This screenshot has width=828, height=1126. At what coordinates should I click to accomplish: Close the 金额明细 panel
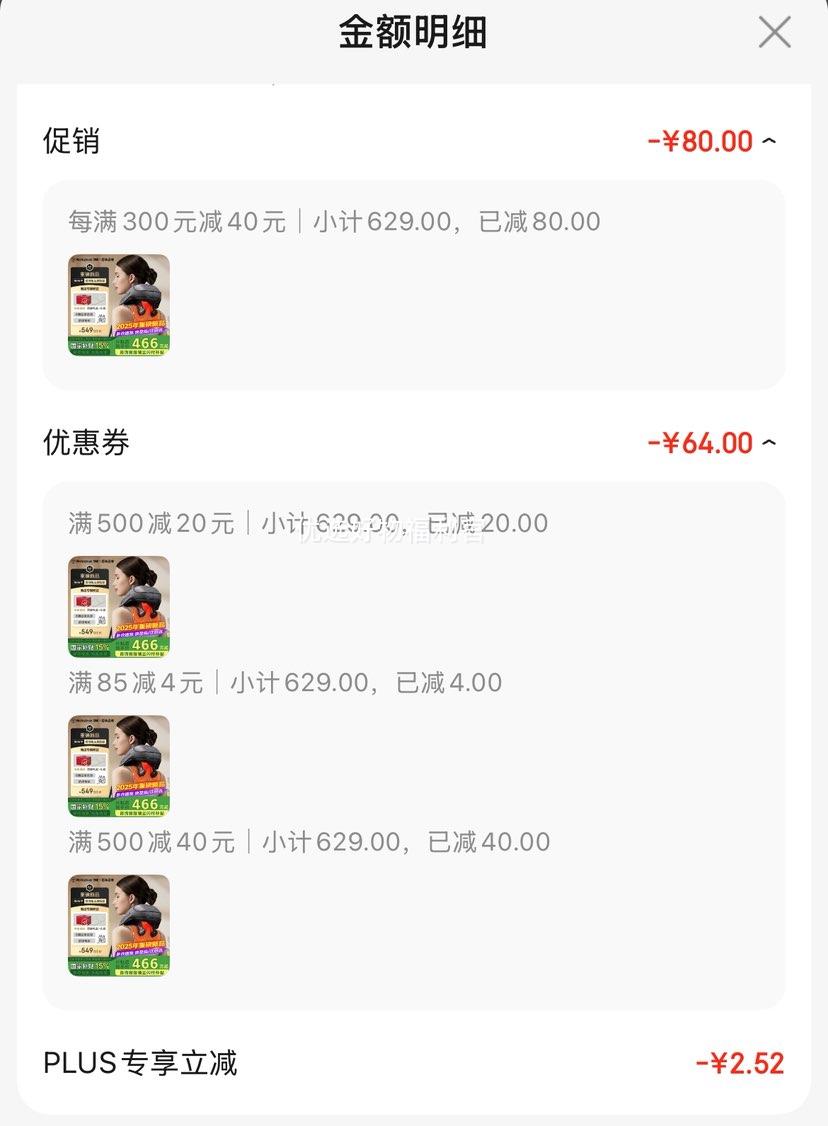pyautogui.click(x=774, y=33)
